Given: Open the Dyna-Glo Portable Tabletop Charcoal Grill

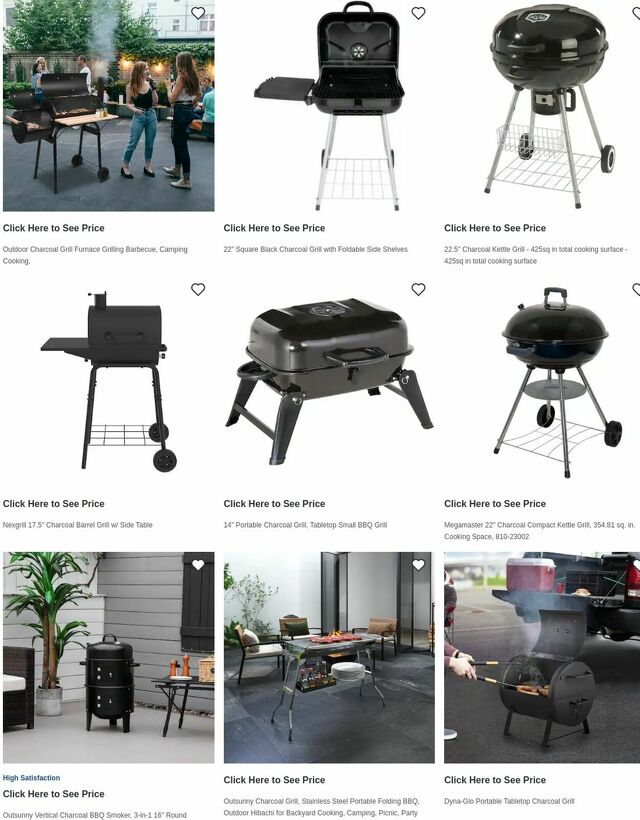Looking at the screenshot, I should [x=542, y=658].
